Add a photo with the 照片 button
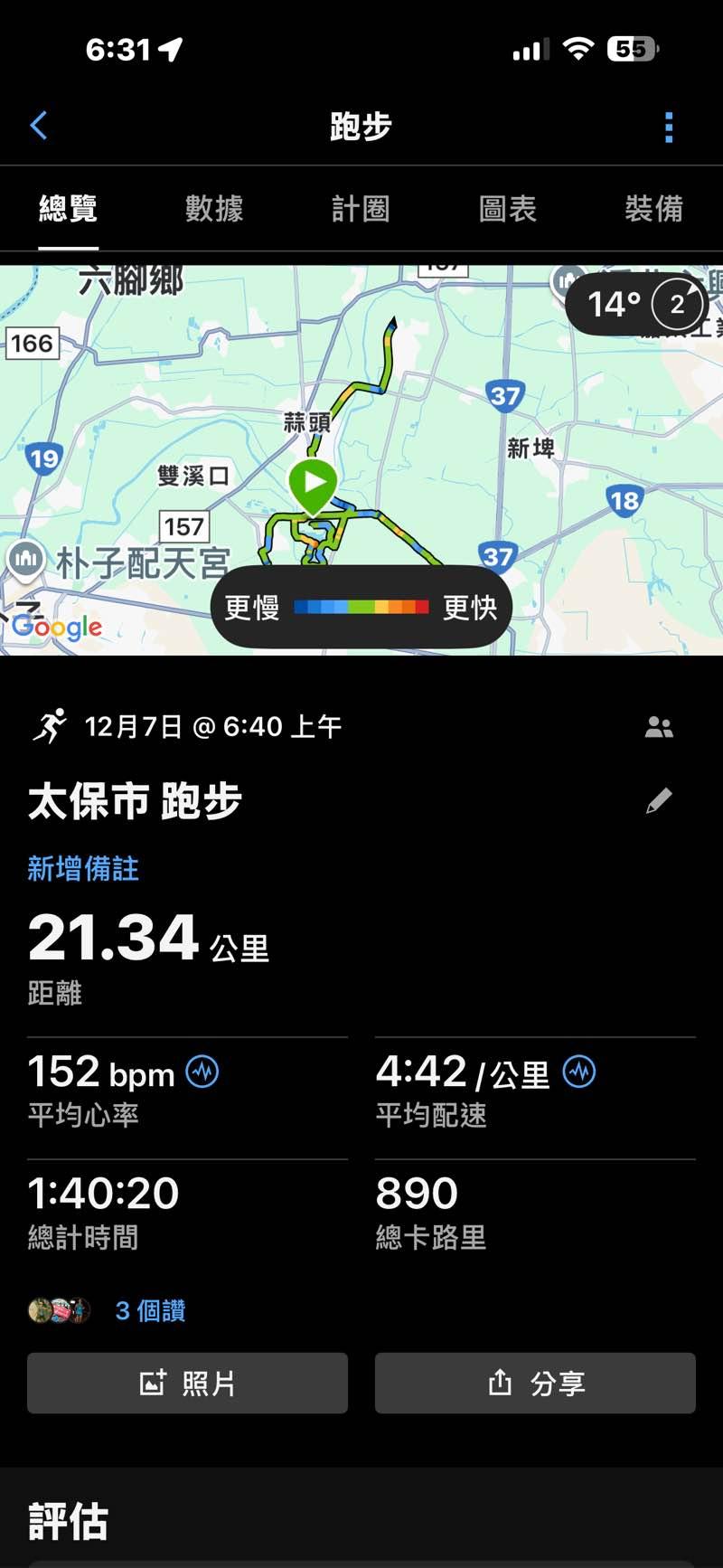 click(187, 1383)
